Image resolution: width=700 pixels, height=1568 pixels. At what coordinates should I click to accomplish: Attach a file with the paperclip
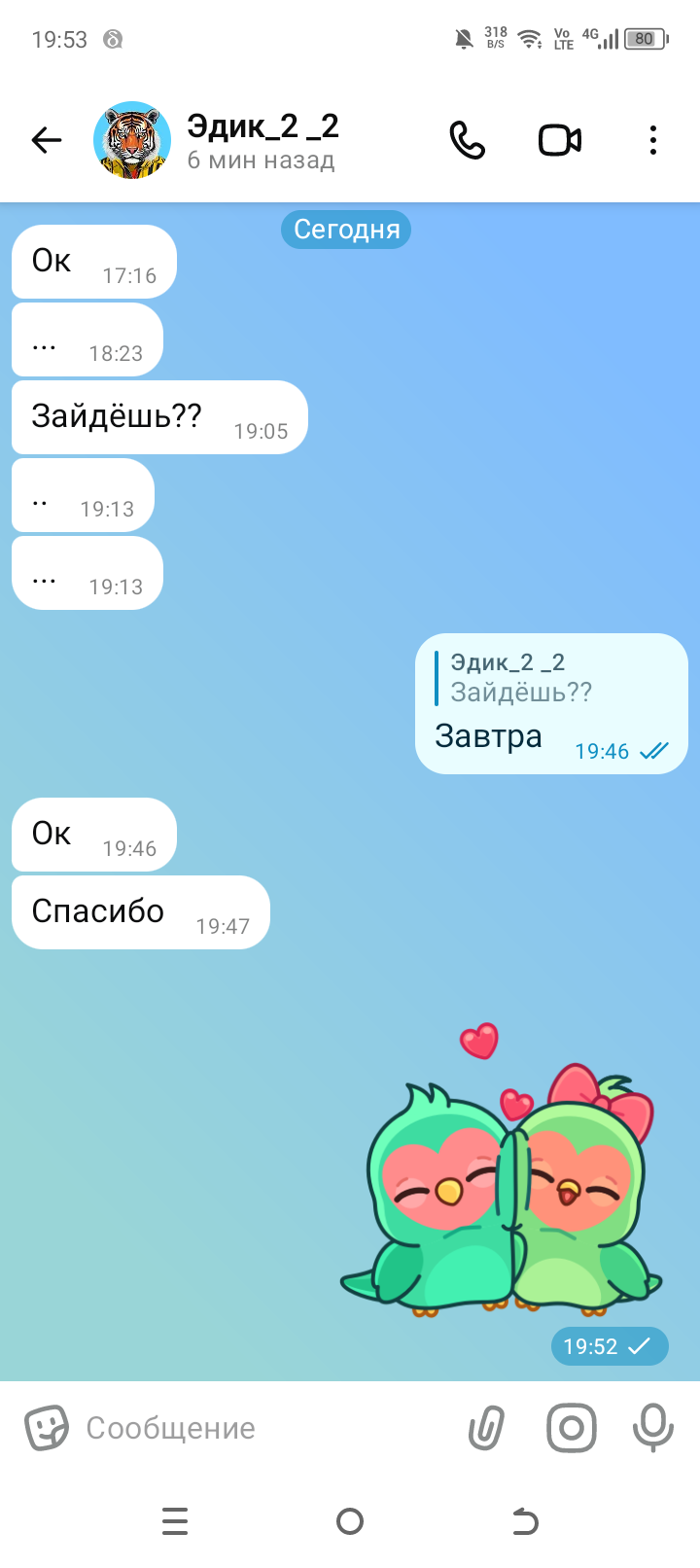tap(486, 1428)
